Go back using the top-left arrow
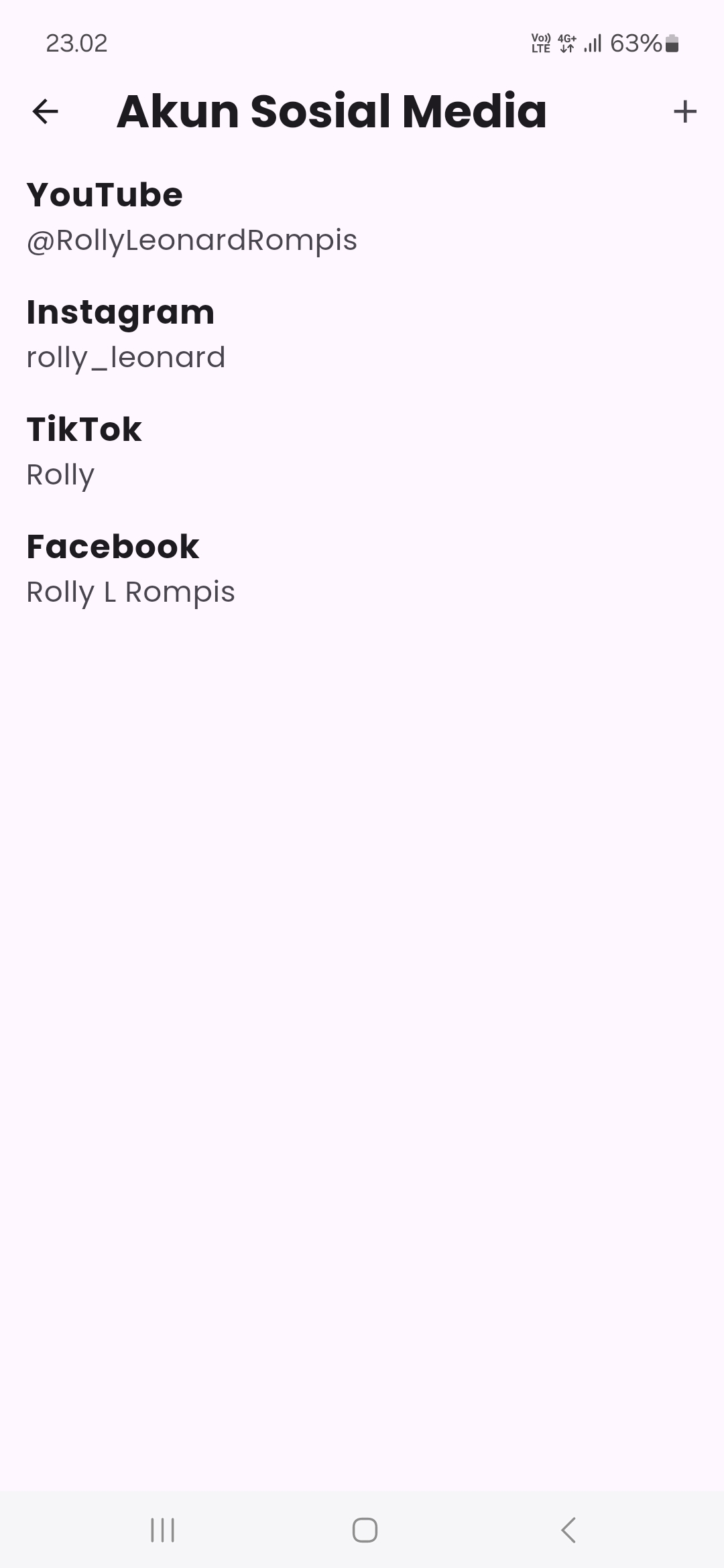The image size is (724, 1568). pyautogui.click(x=45, y=111)
